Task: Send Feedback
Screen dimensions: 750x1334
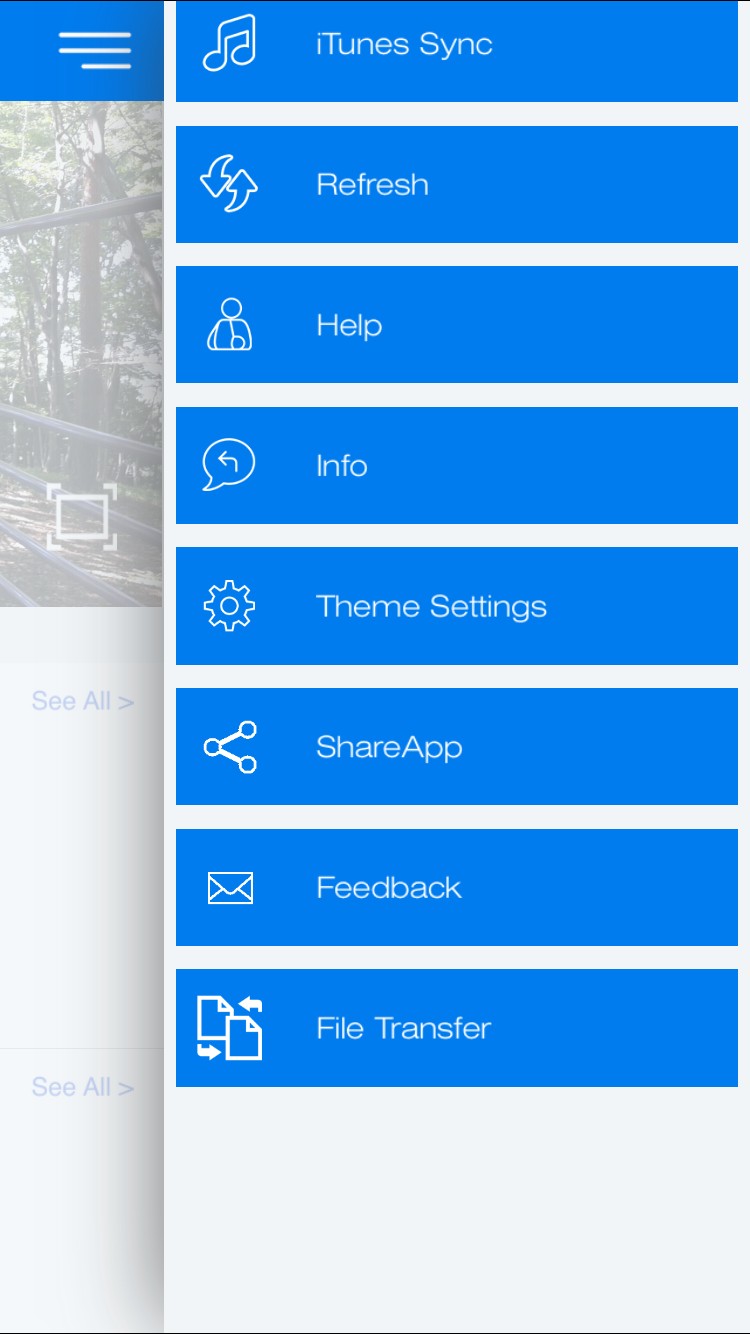Action: [456, 887]
